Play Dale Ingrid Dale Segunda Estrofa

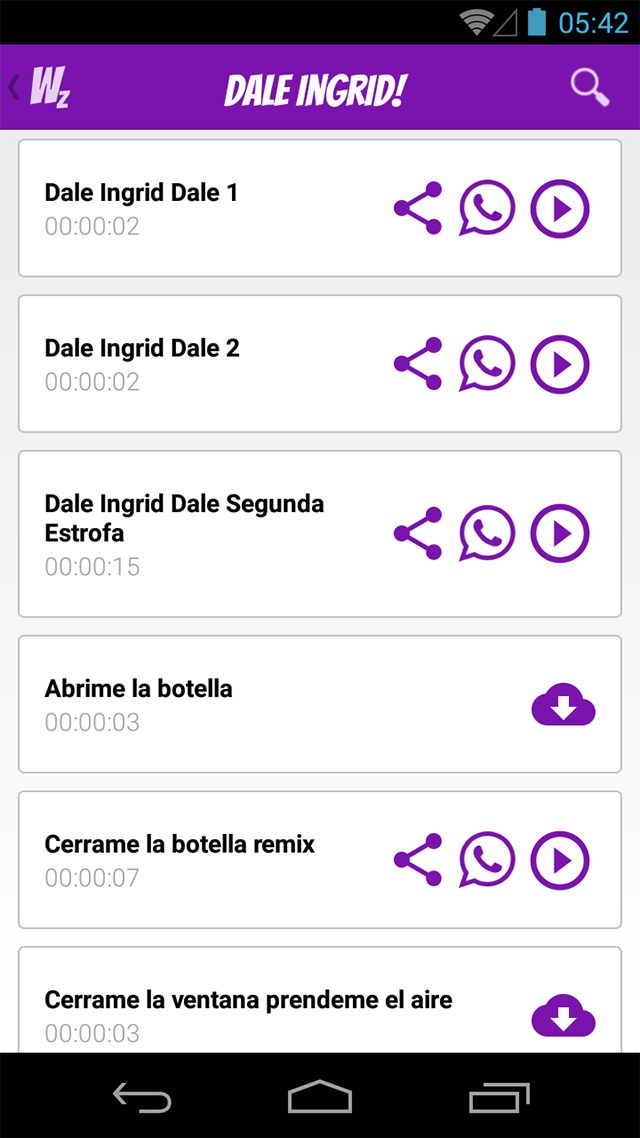(560, 534)
